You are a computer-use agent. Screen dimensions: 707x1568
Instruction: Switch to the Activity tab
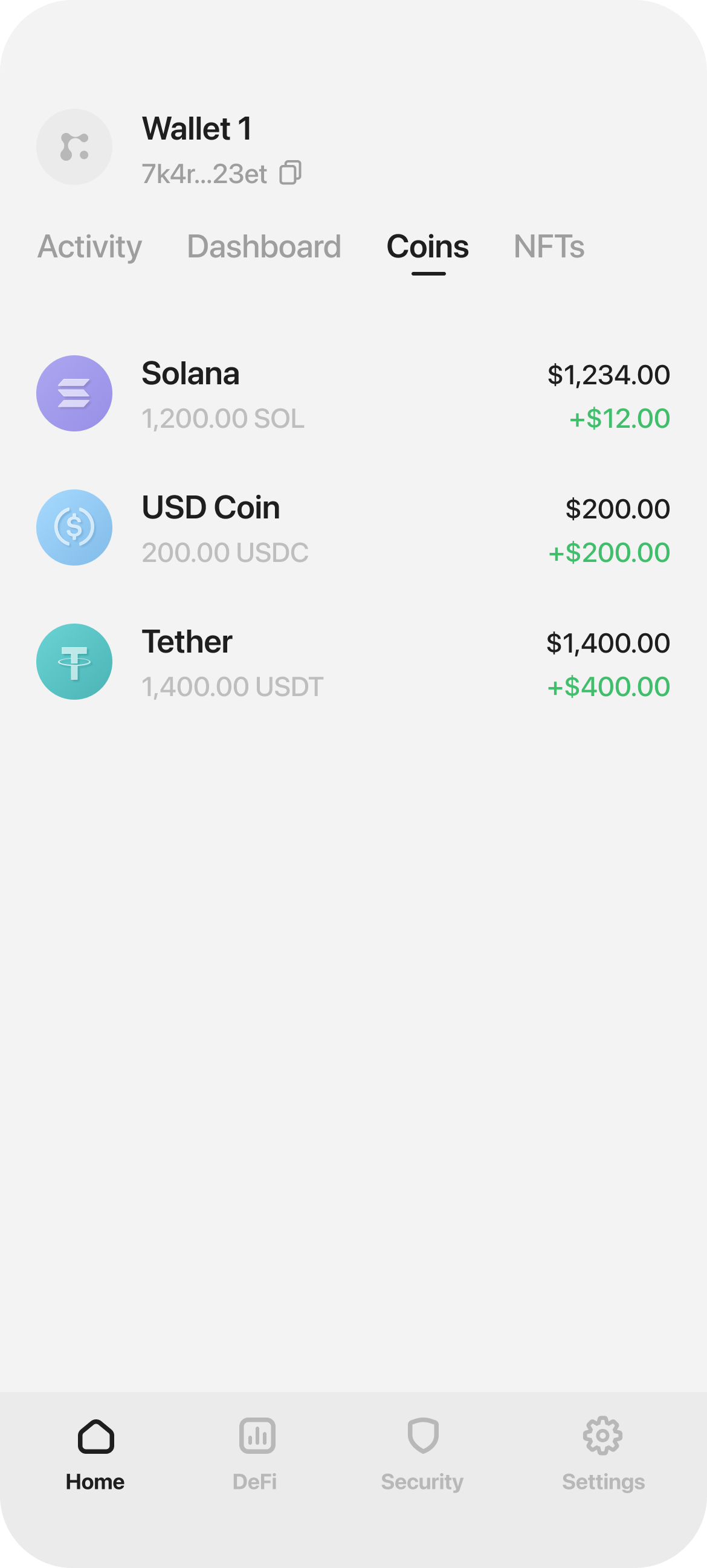89,247
